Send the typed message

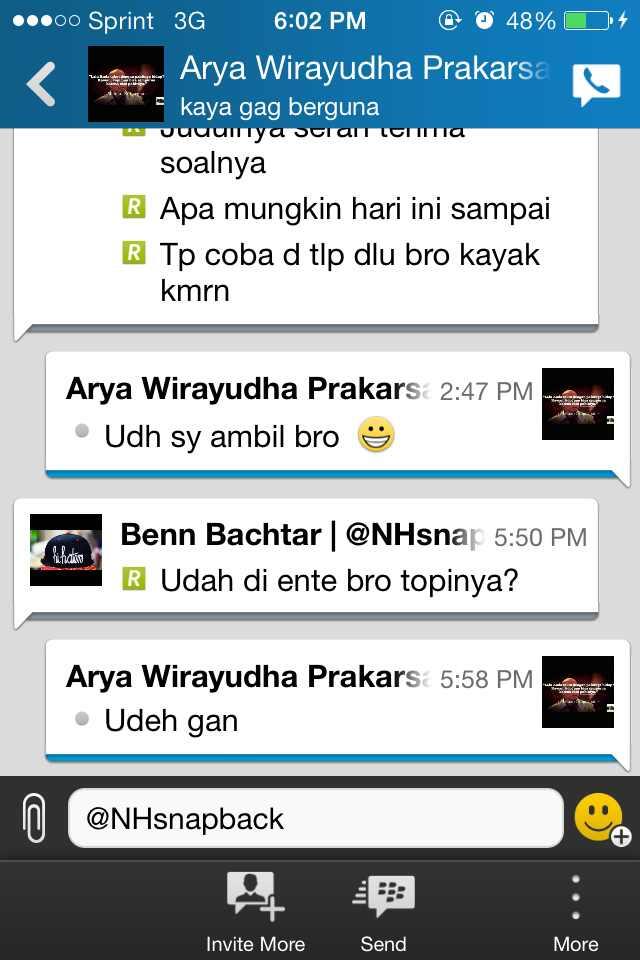[384, 910]
